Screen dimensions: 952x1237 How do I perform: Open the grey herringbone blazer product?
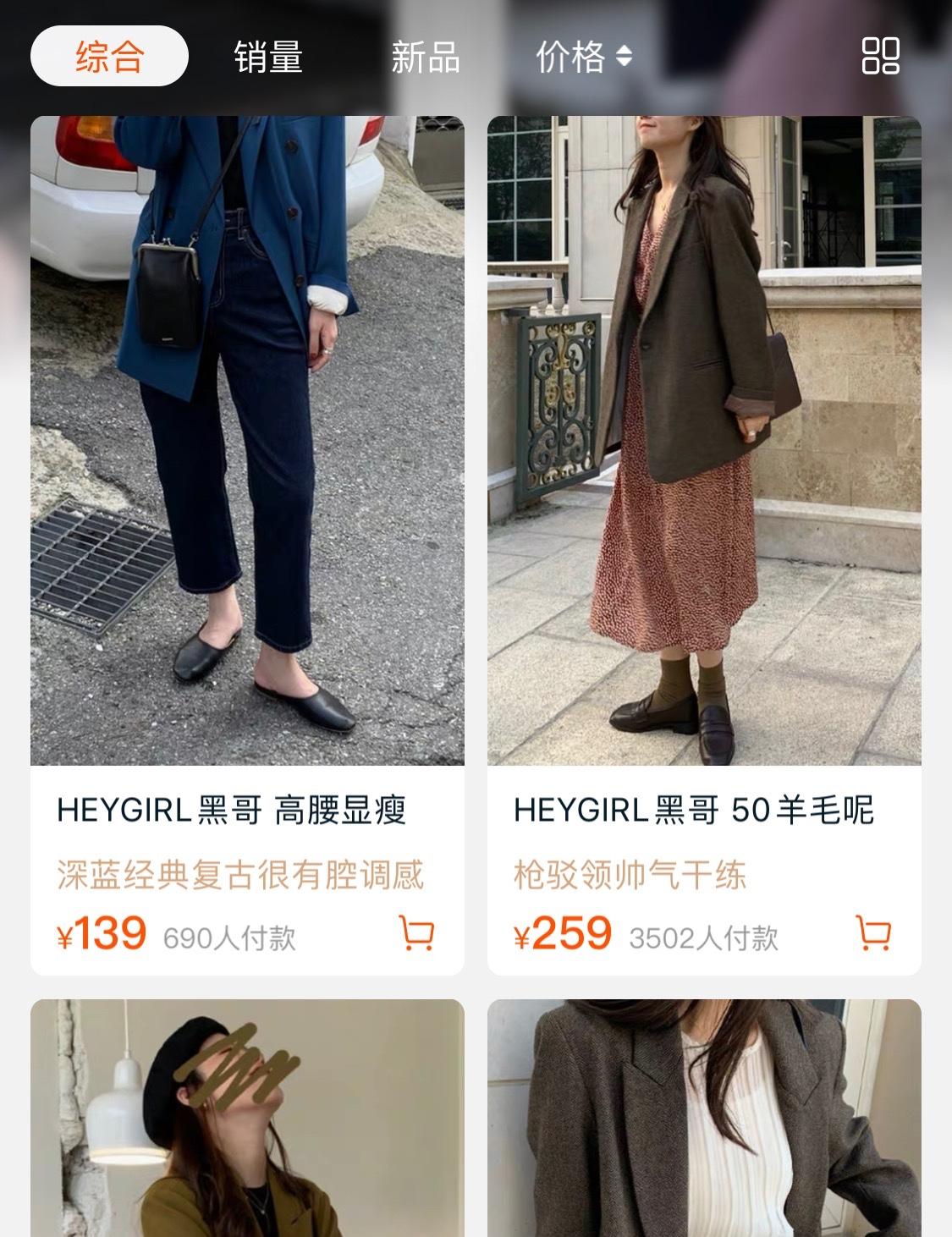tap(704, 1117)
